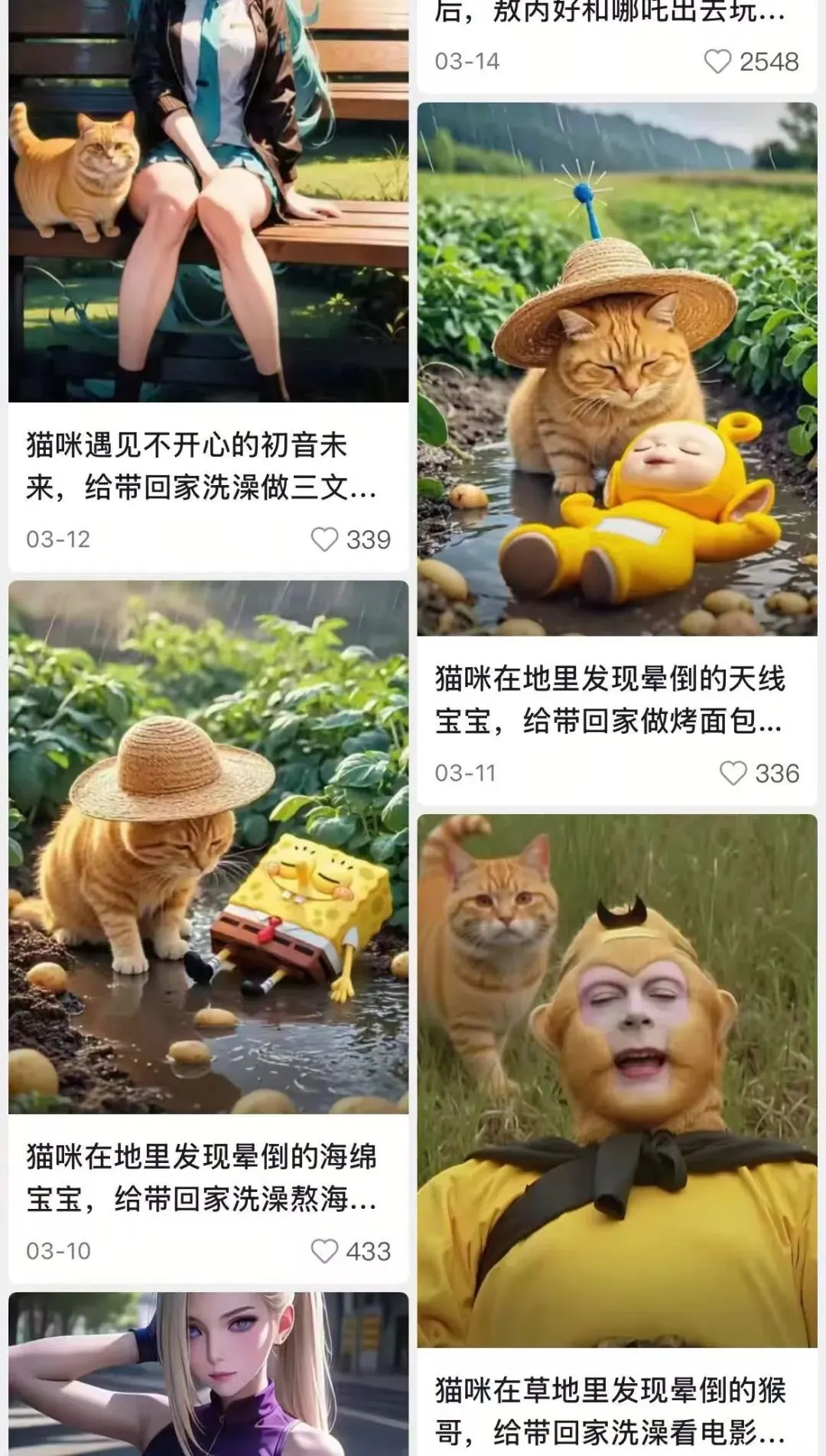Image resolution: width=826 pixels, height=1456 pixels.
Task: Like the 03-12 Hatsune Miku post
Action: (324, 539)
